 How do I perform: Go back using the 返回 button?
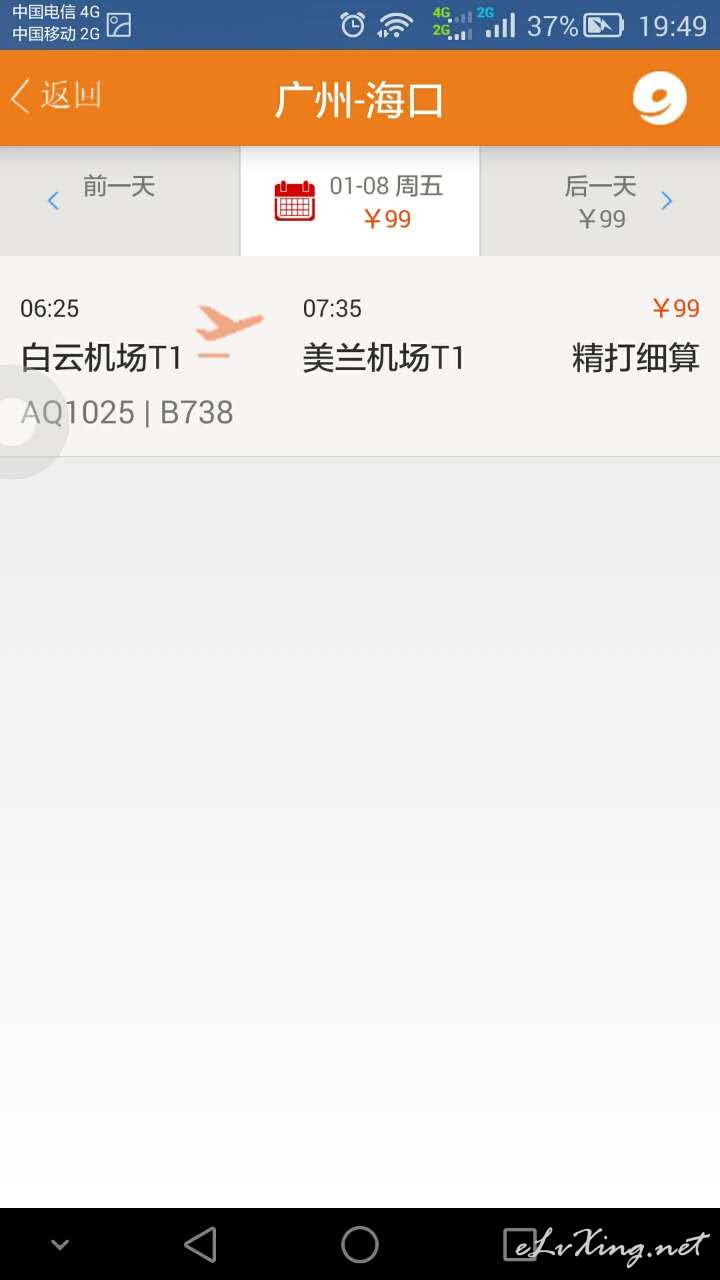tap(56, 97)
